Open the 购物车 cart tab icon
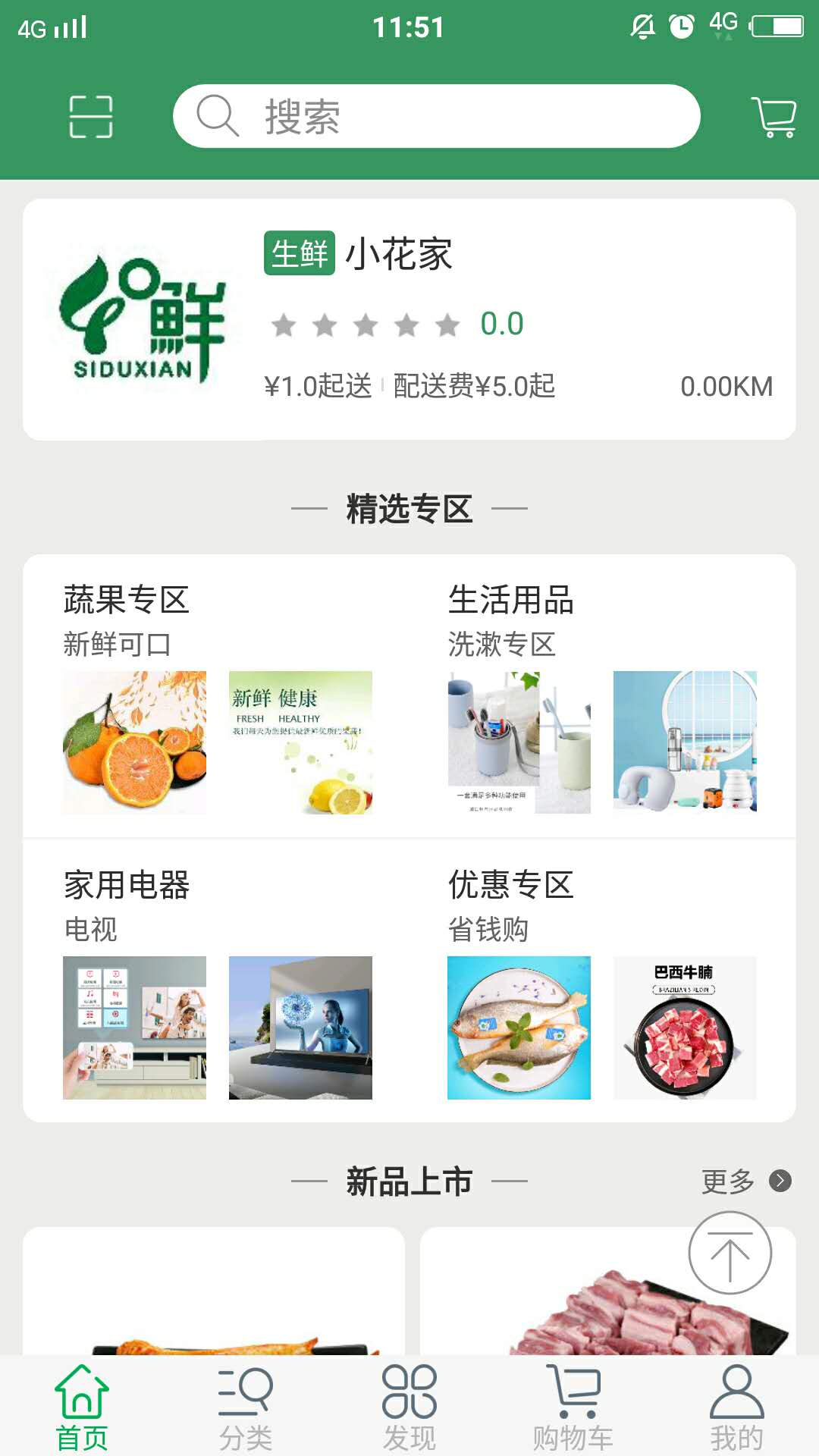 (573, 1401)
